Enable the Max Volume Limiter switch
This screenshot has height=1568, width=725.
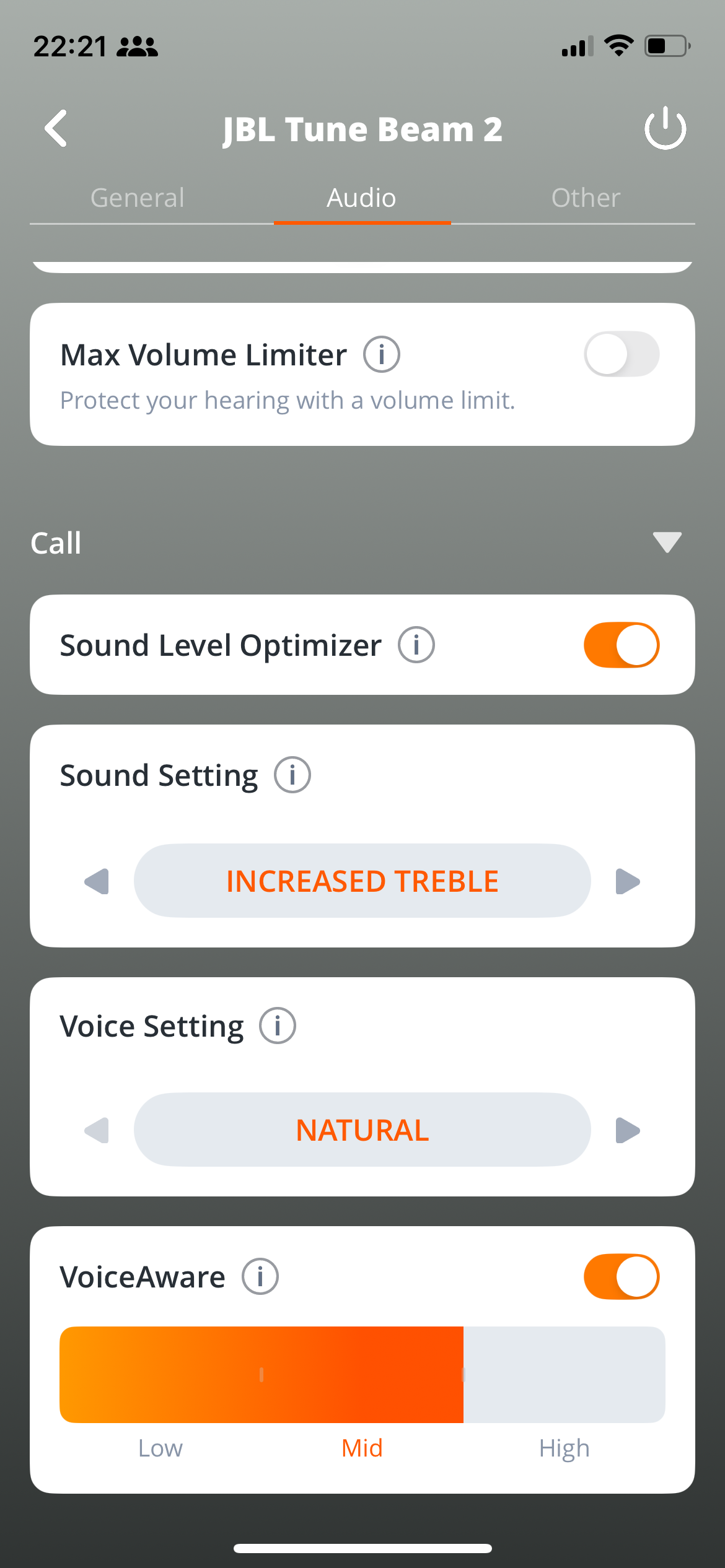(x=622, y=354)
